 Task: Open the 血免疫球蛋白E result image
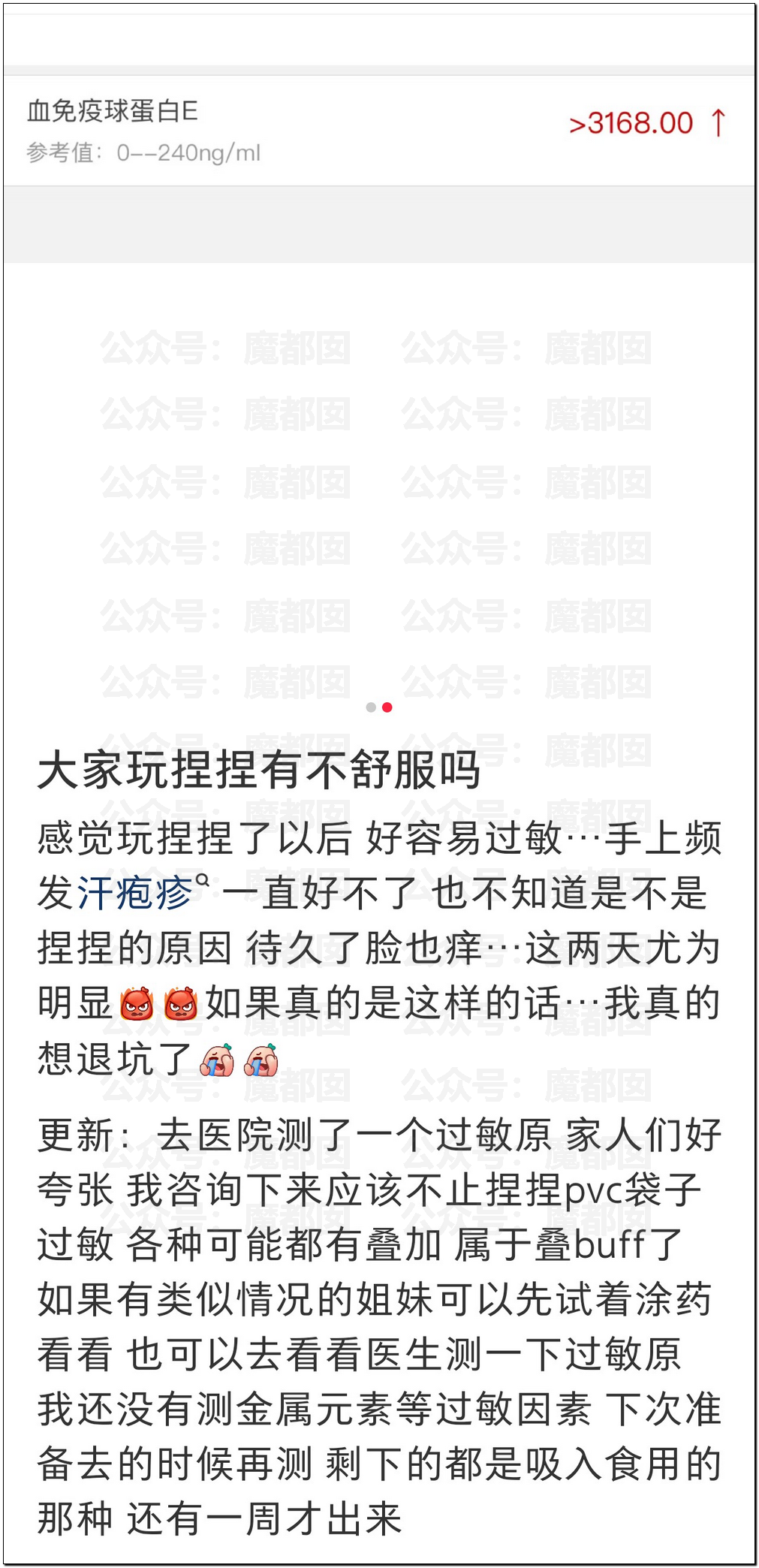pos(379,131)
